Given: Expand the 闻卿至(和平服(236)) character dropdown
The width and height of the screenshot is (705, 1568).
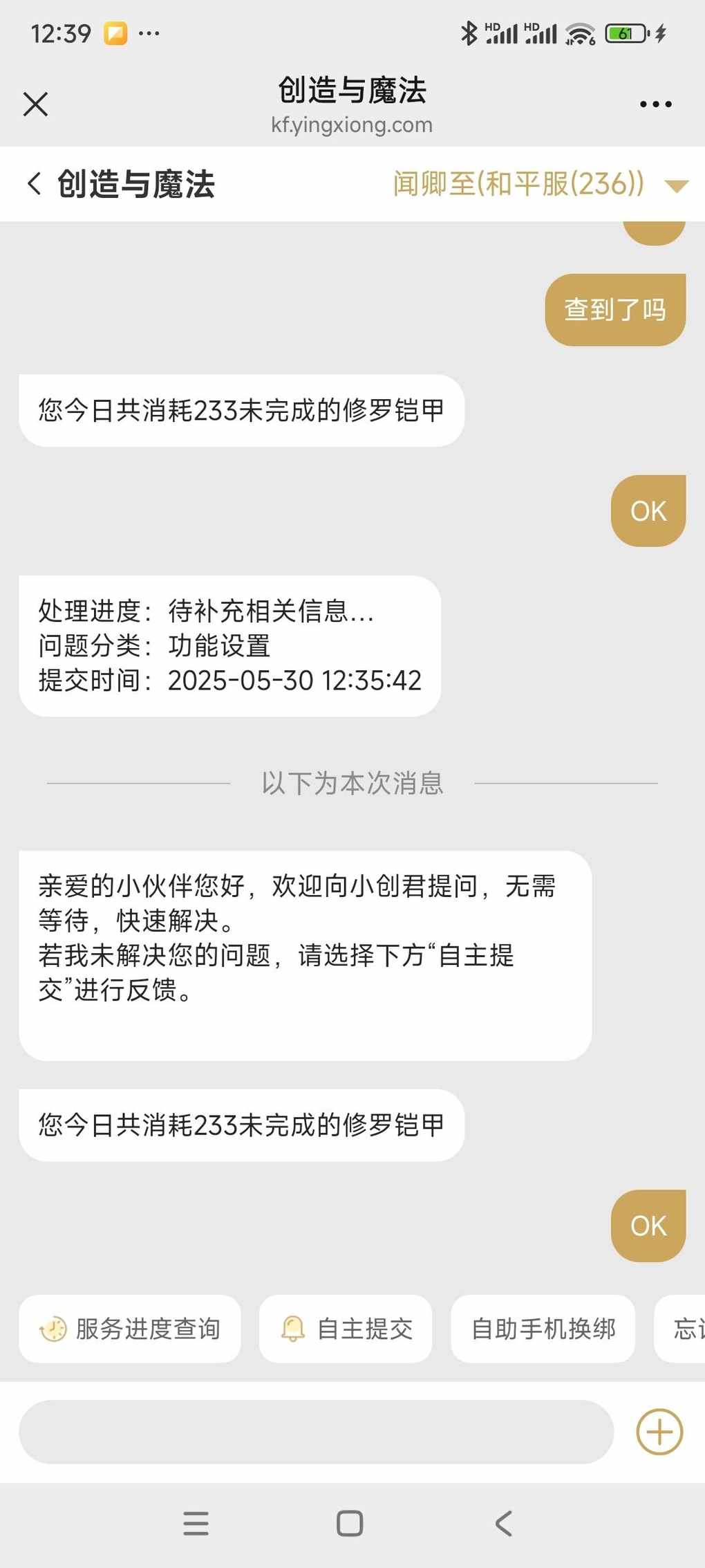Looking at the screenshot, I should point(540,184).
